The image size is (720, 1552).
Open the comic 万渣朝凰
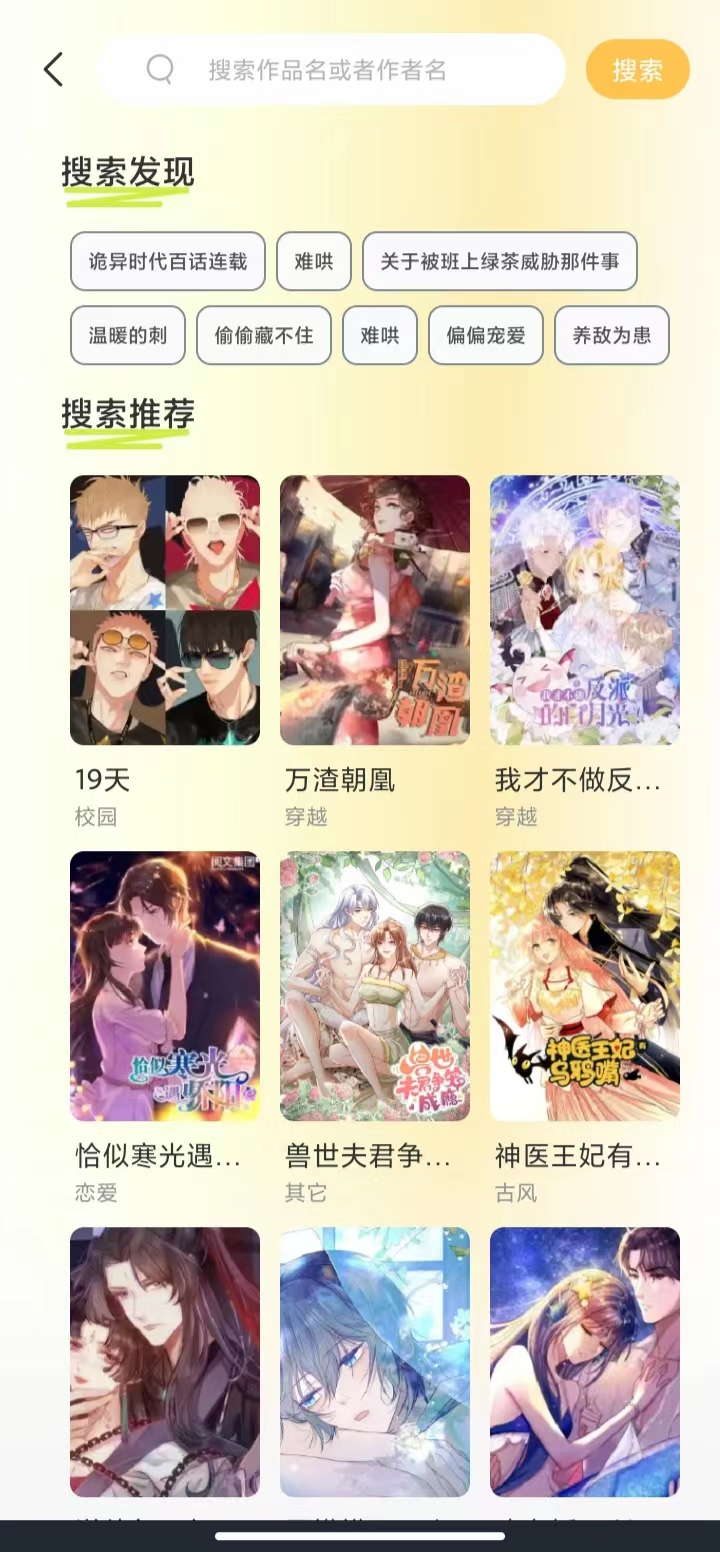point(375,610)
